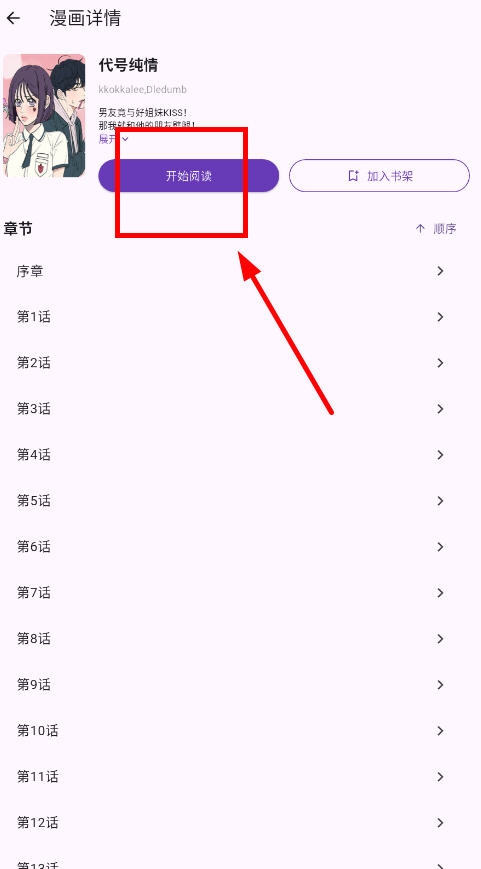Read chapter 第9话
481x869 pixels.
pyautogui.click(x=240, y=685)
